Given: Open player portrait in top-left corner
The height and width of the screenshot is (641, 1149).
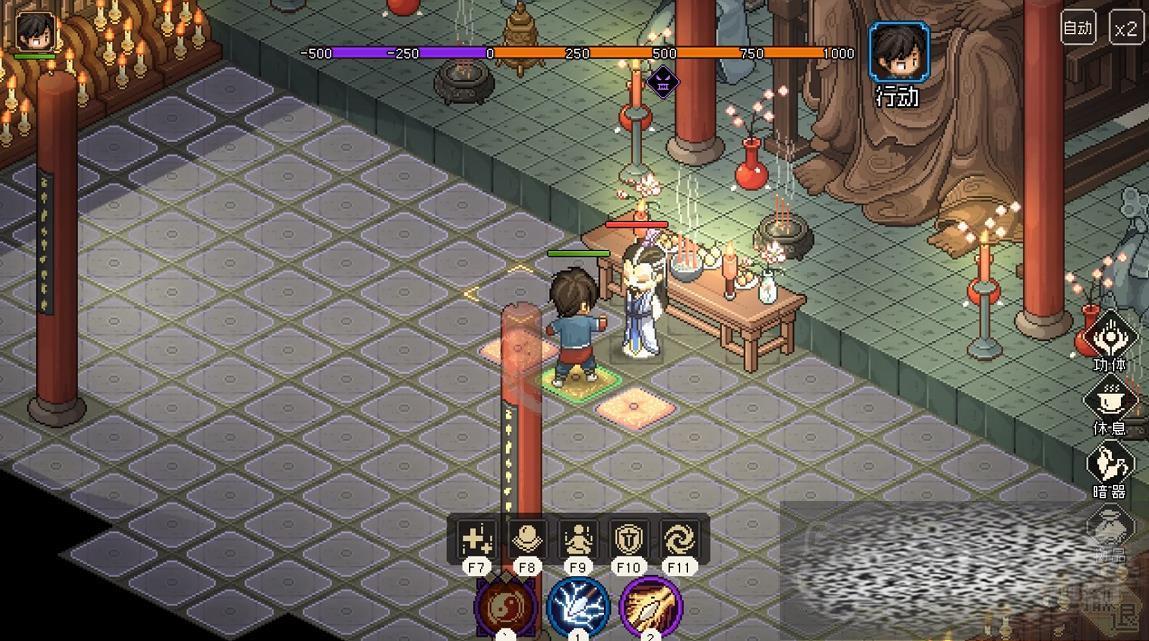Looking at the screenshot, I should [35, 32].
